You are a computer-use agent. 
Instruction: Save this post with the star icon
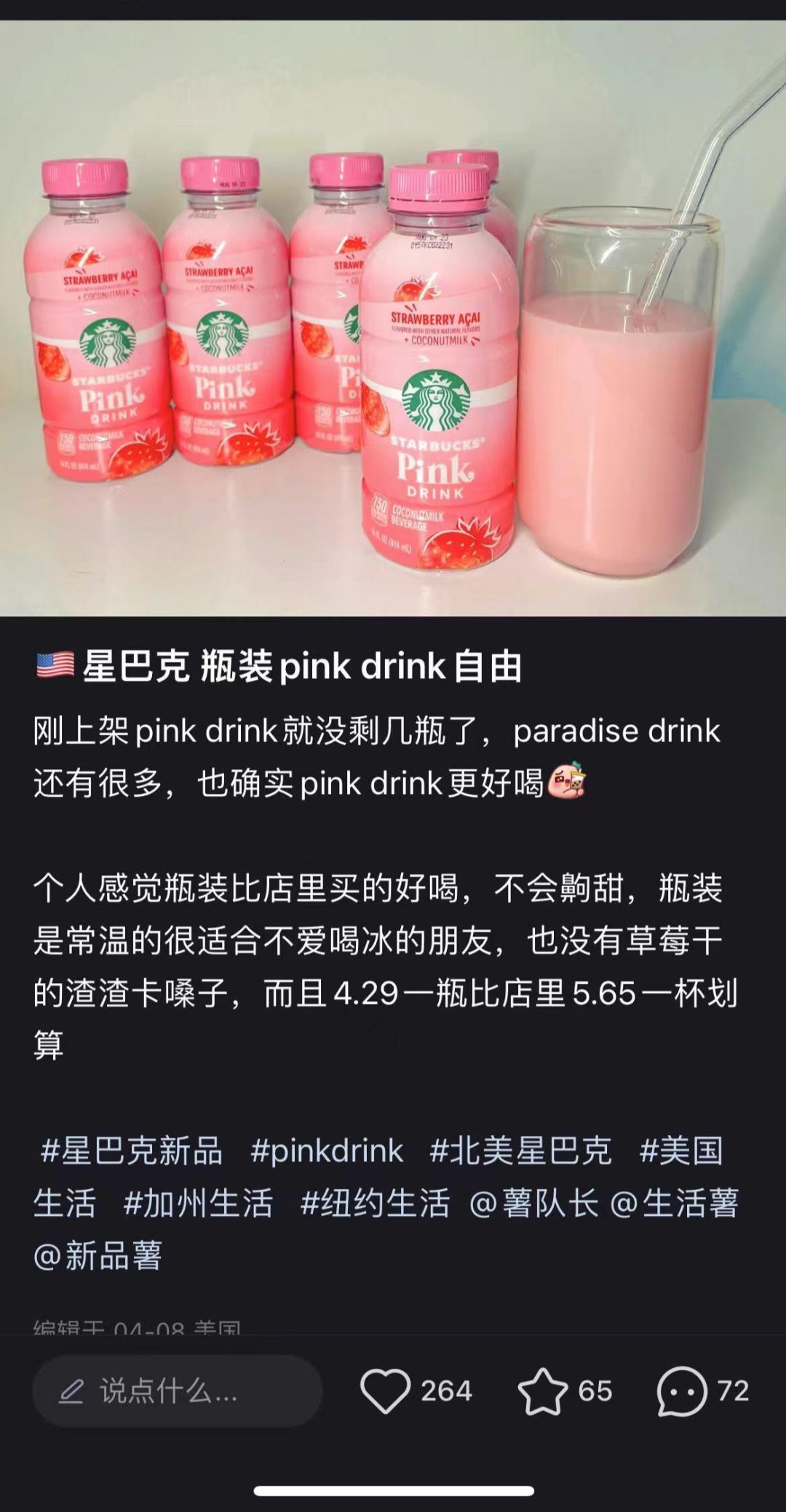click(542, 1391)
